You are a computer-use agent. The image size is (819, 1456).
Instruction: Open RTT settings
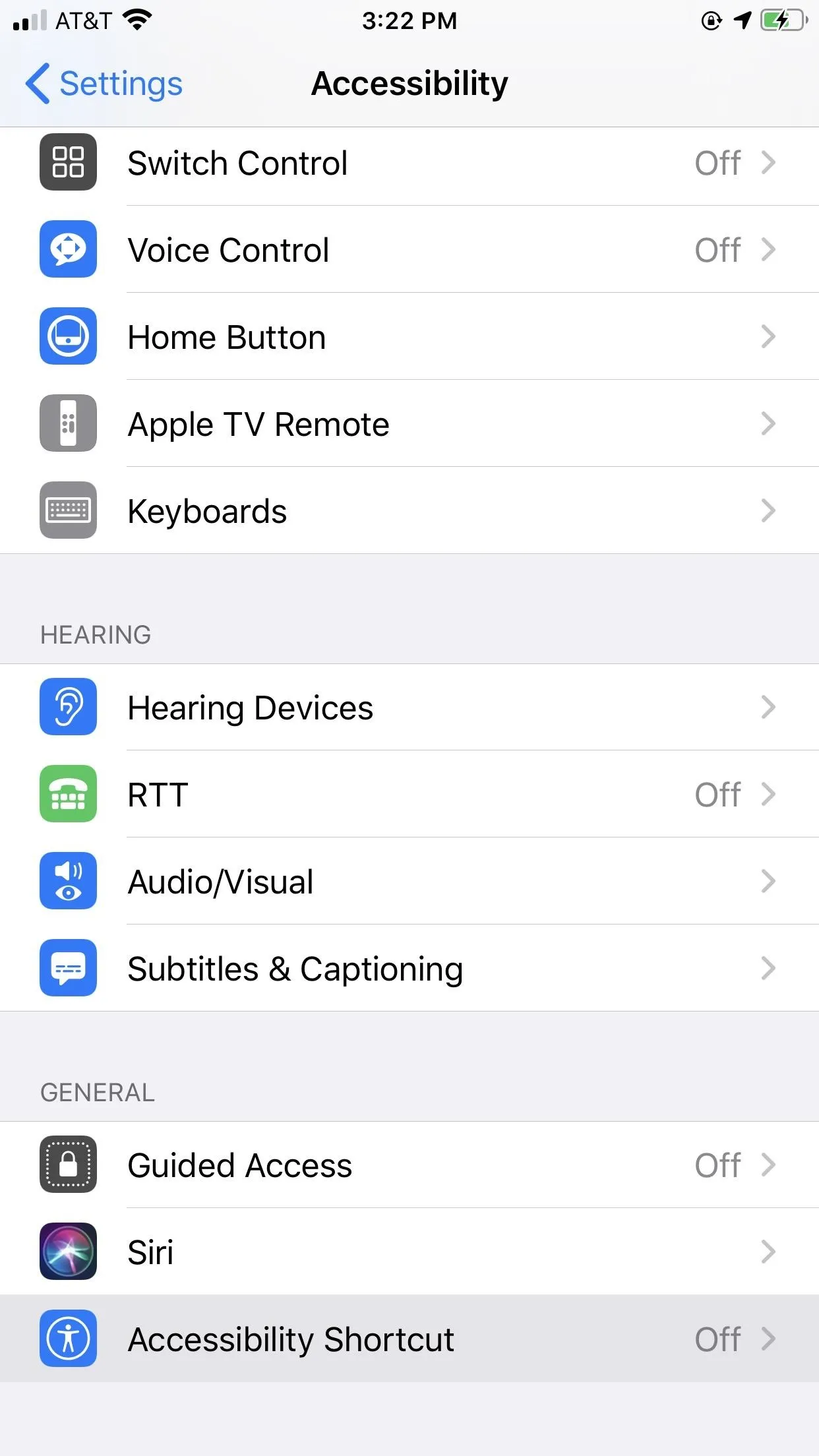(409, 794)
